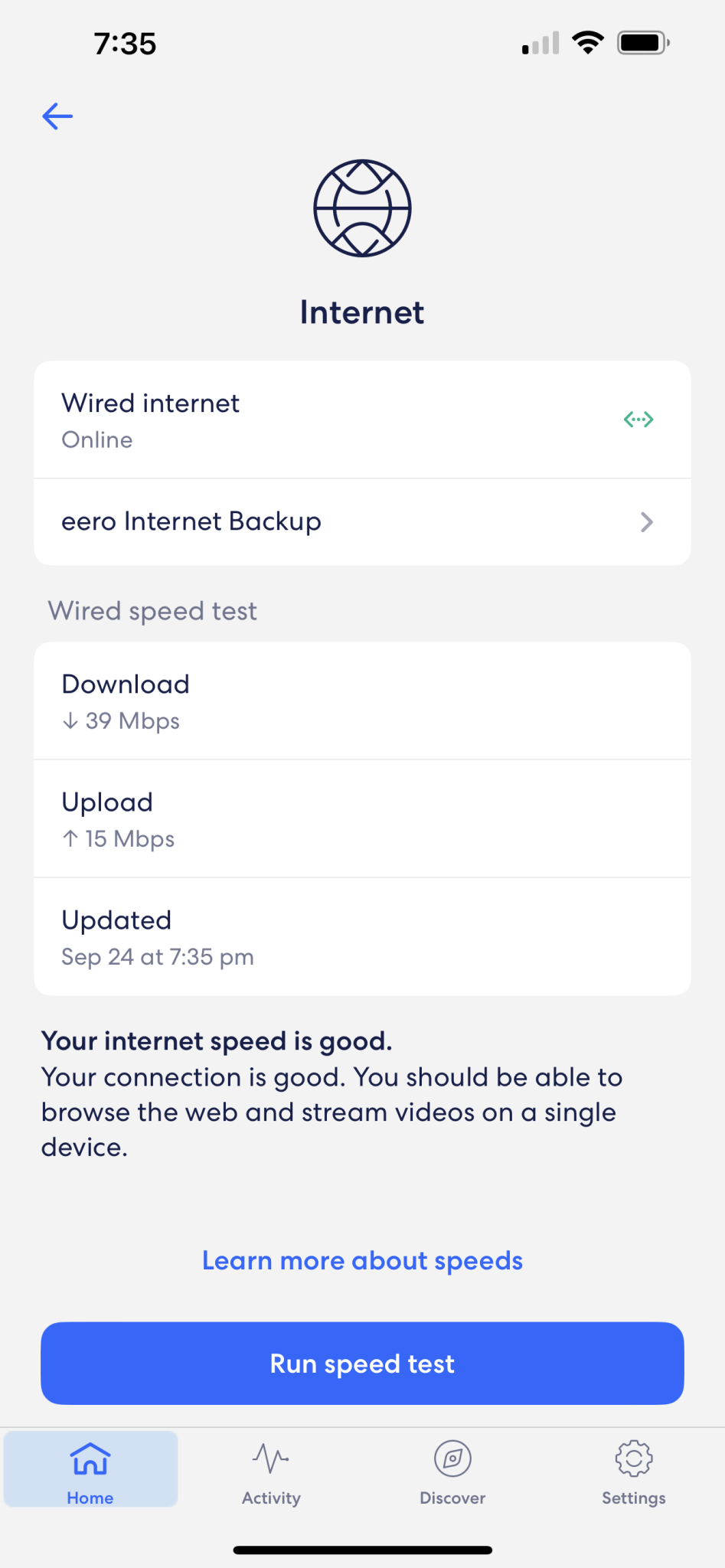725x1568 pixels.
Task: Go back using the arrow icon
Action: point(57,116)
